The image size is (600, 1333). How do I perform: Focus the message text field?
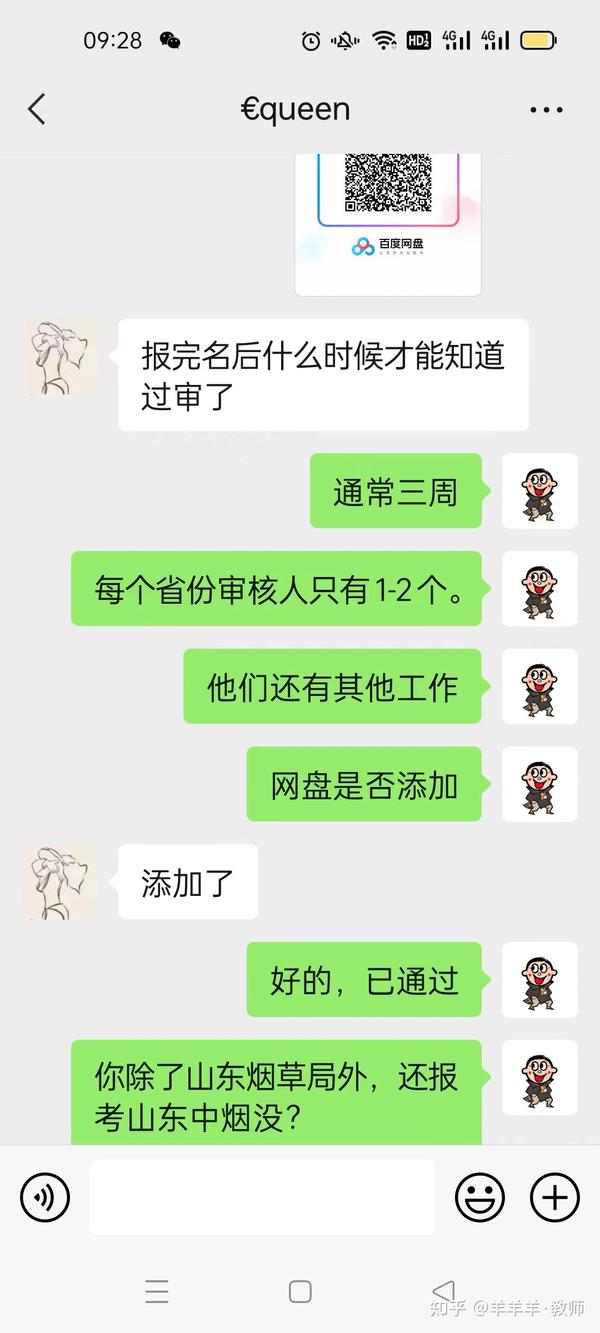pos(262,1197)
